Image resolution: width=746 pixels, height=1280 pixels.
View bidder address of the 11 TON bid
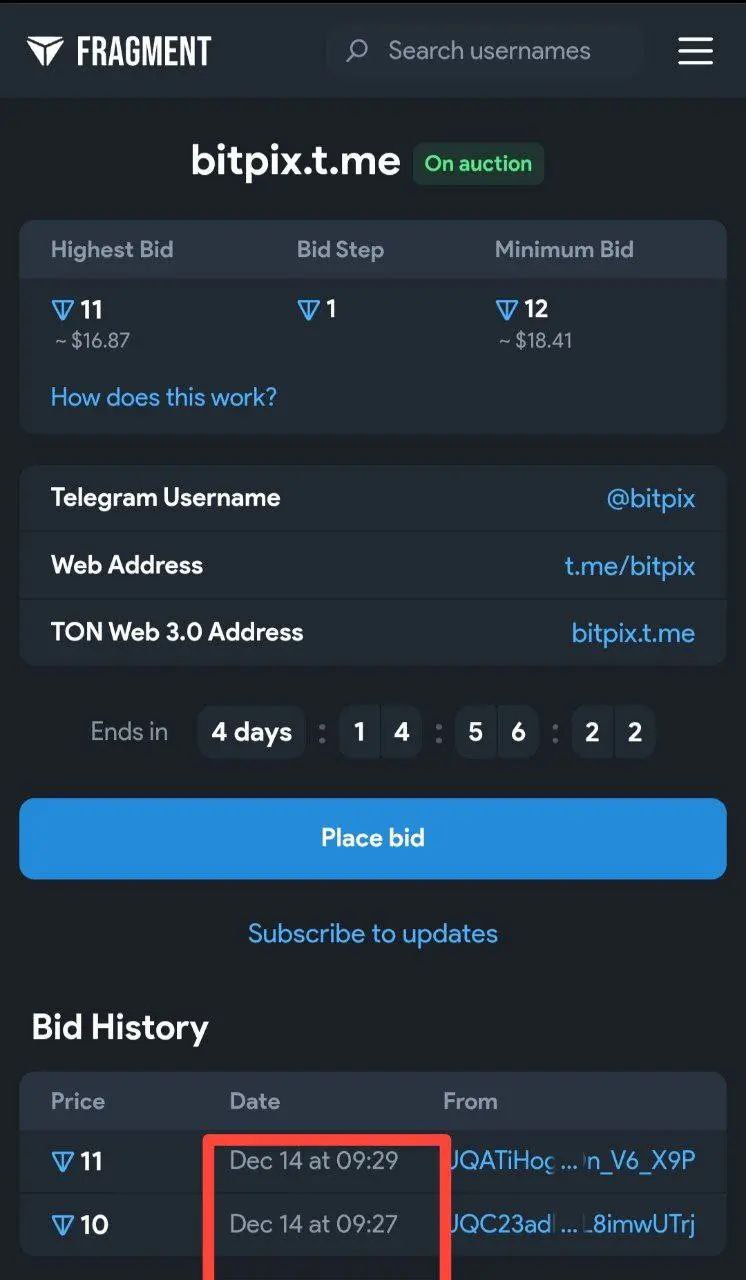[574, 1160]
